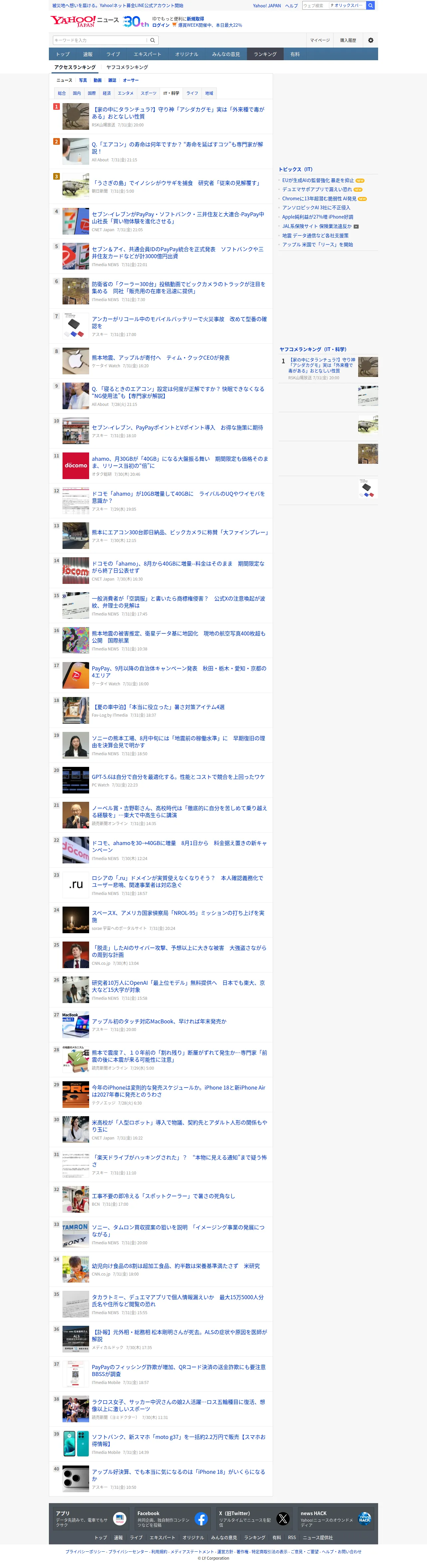The width and height of the screenshot is (427, 1568).
Task: Open the settings gear icon
Action: [x=370, y=40]
